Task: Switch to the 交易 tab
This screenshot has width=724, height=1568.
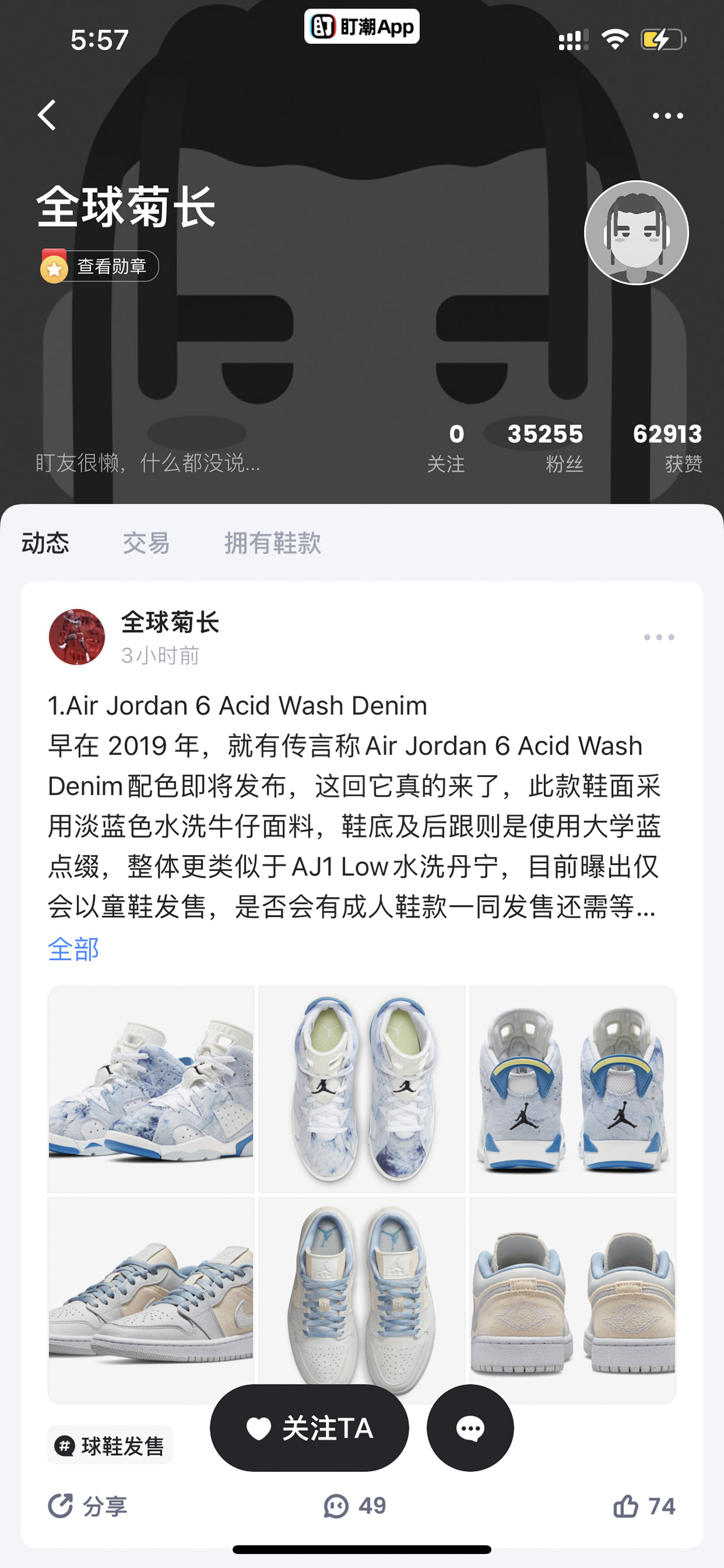Action: 146,543
